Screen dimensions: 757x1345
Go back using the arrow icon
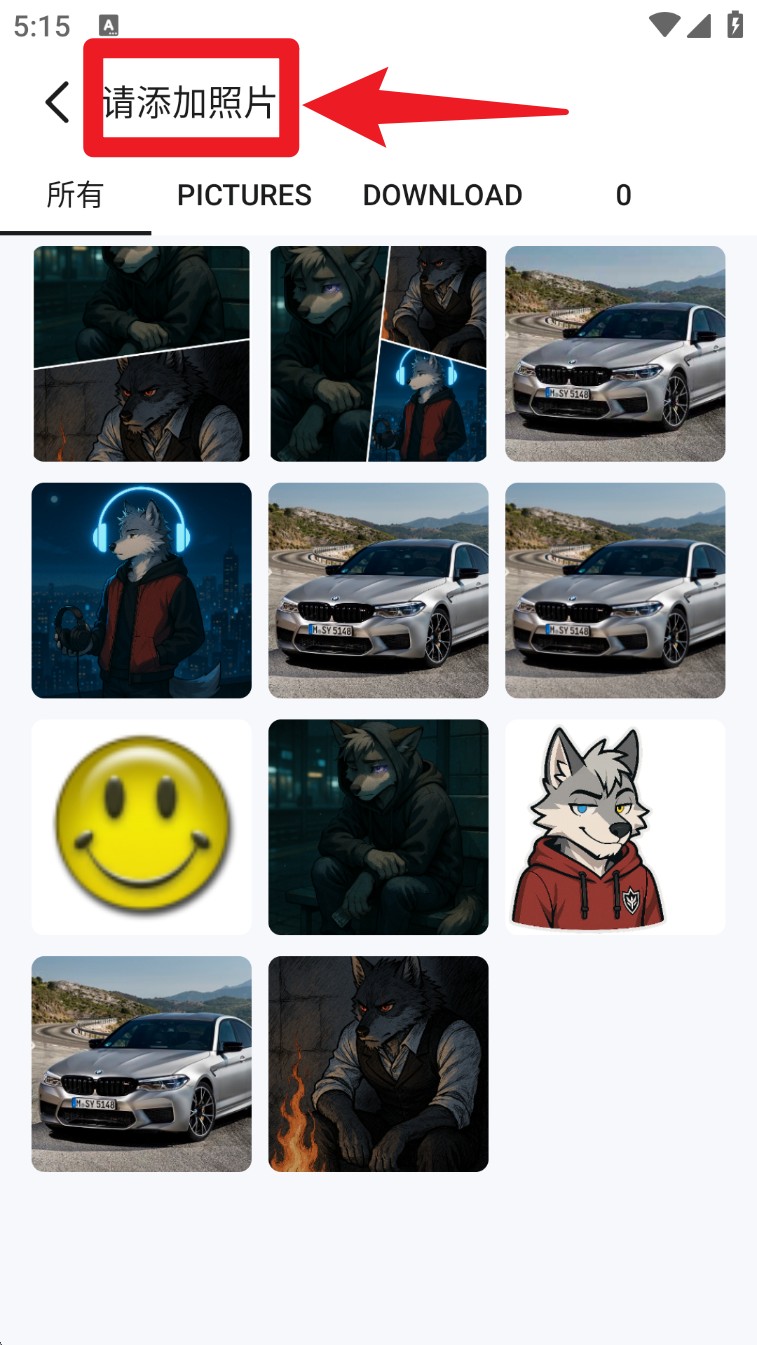pyautogui.click(x=58, y=102)
